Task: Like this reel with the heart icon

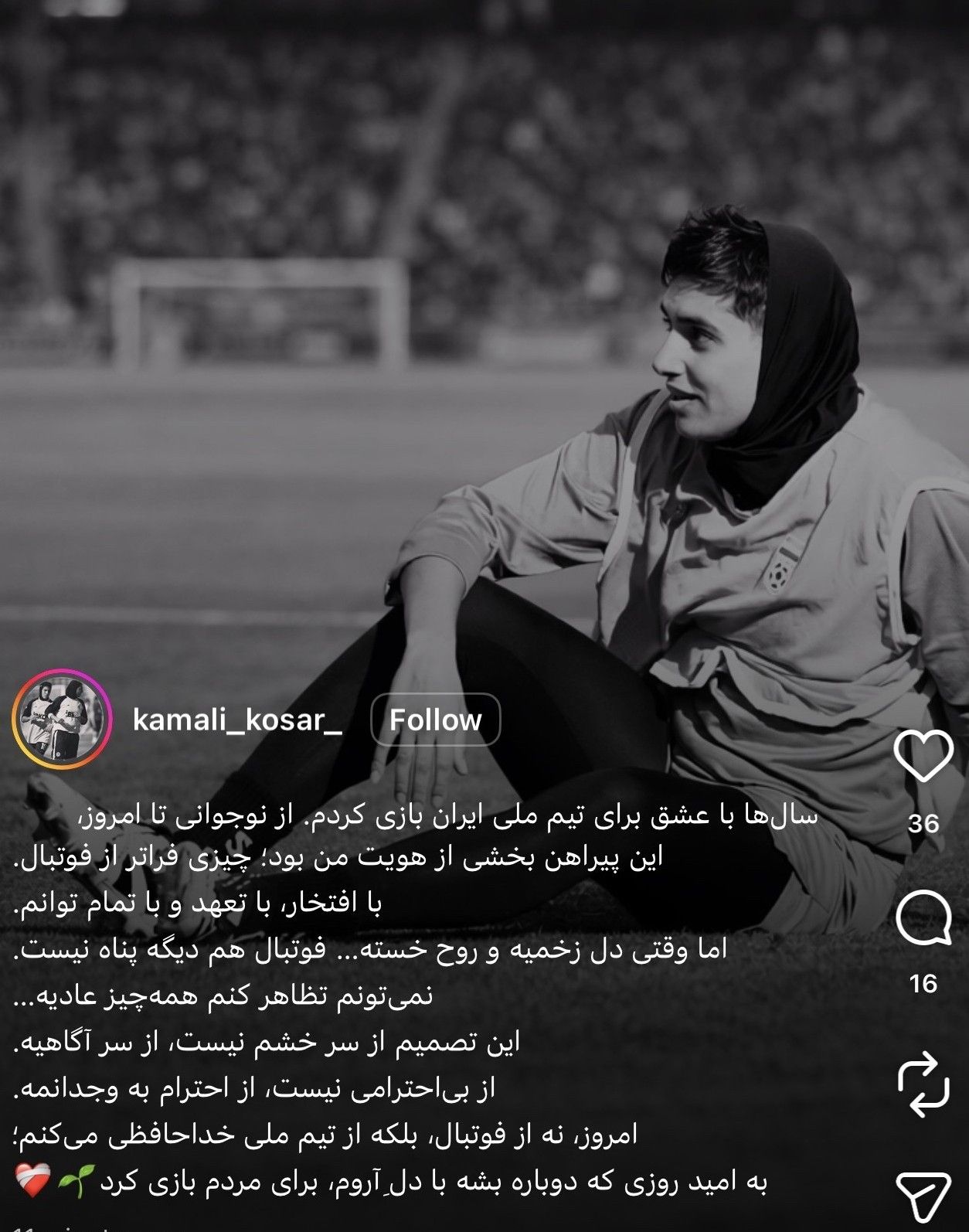Action: click(923, 756)
